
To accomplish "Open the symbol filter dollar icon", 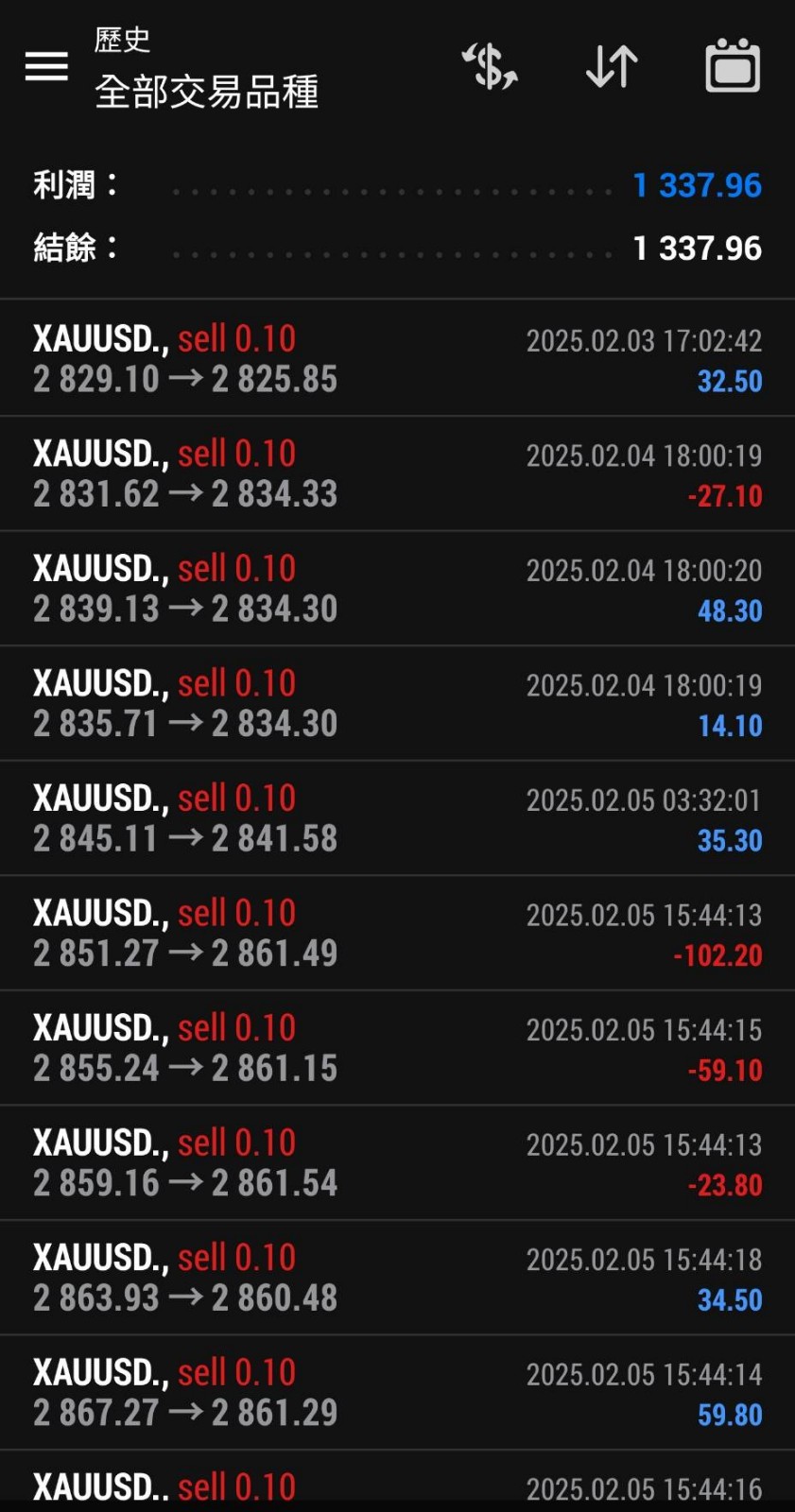I will click(490, 66).
